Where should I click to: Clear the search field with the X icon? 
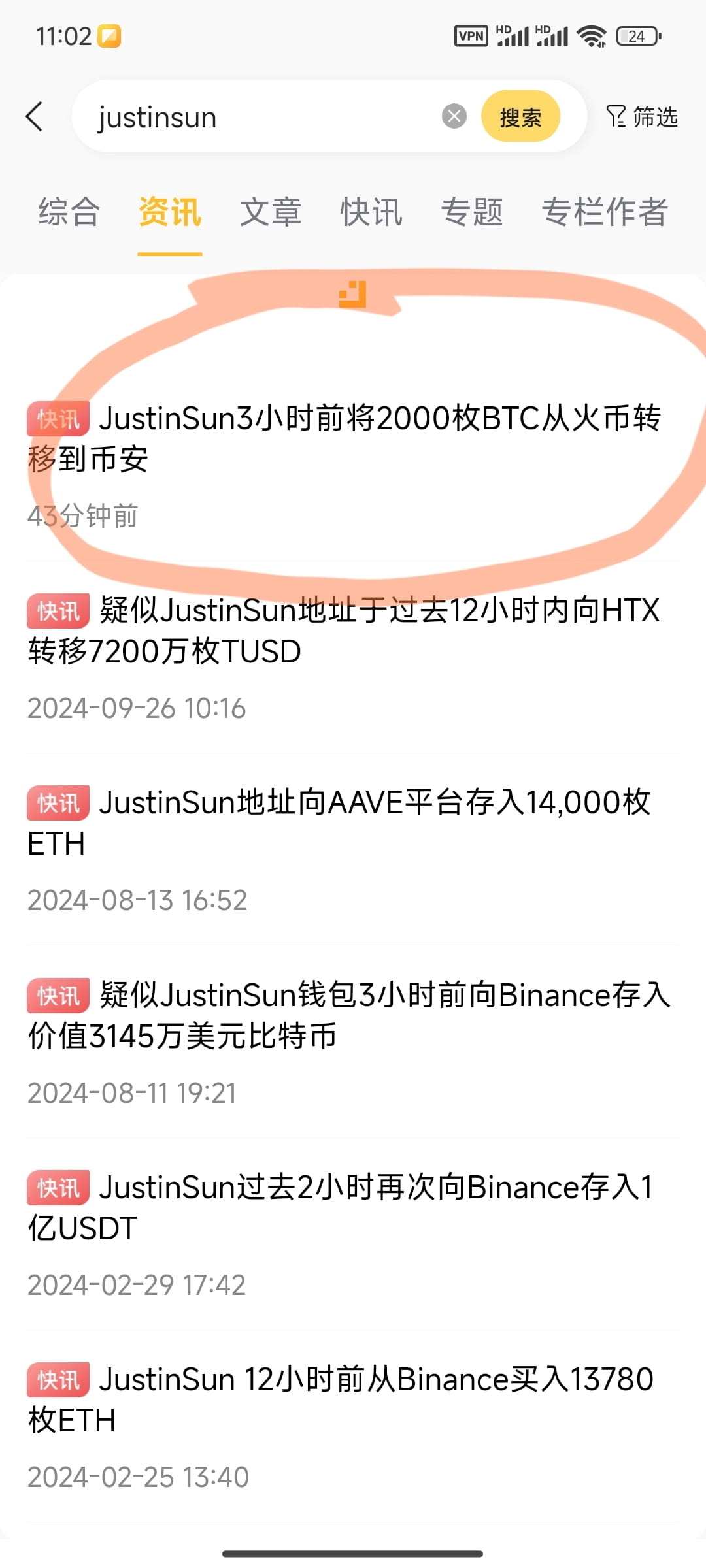[x=454, y=116]
